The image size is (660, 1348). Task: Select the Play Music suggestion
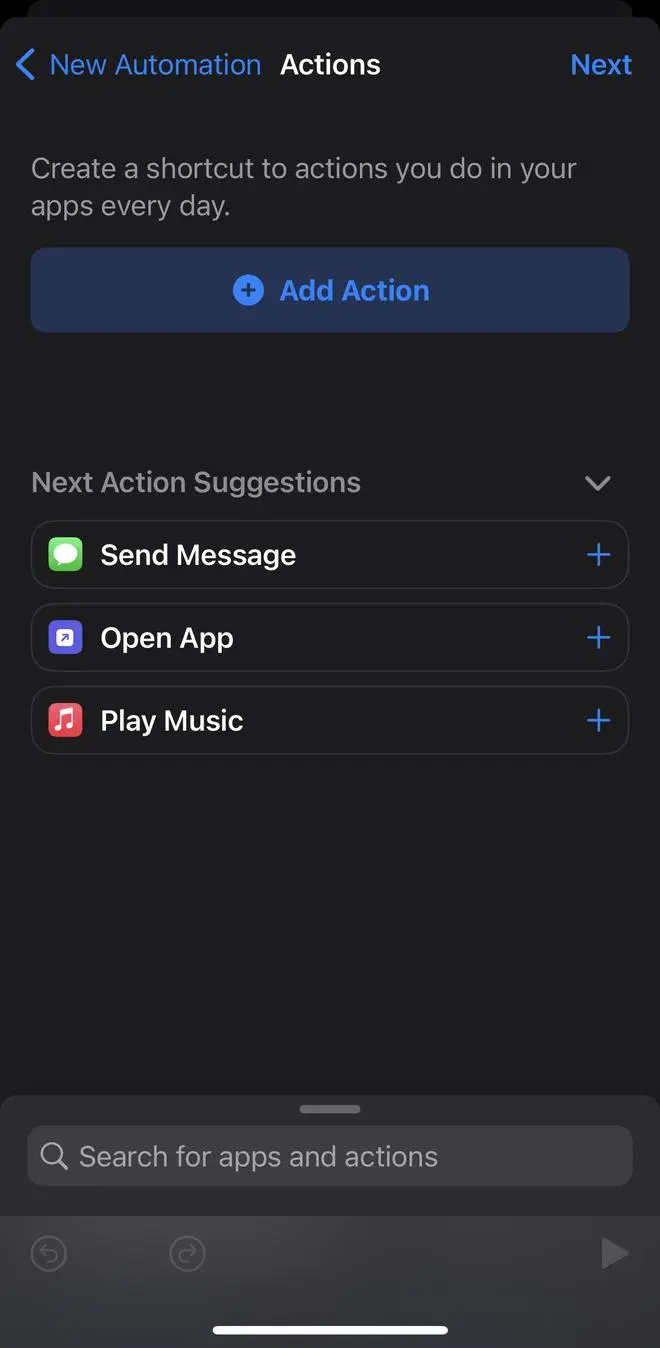tap(172, 721)
